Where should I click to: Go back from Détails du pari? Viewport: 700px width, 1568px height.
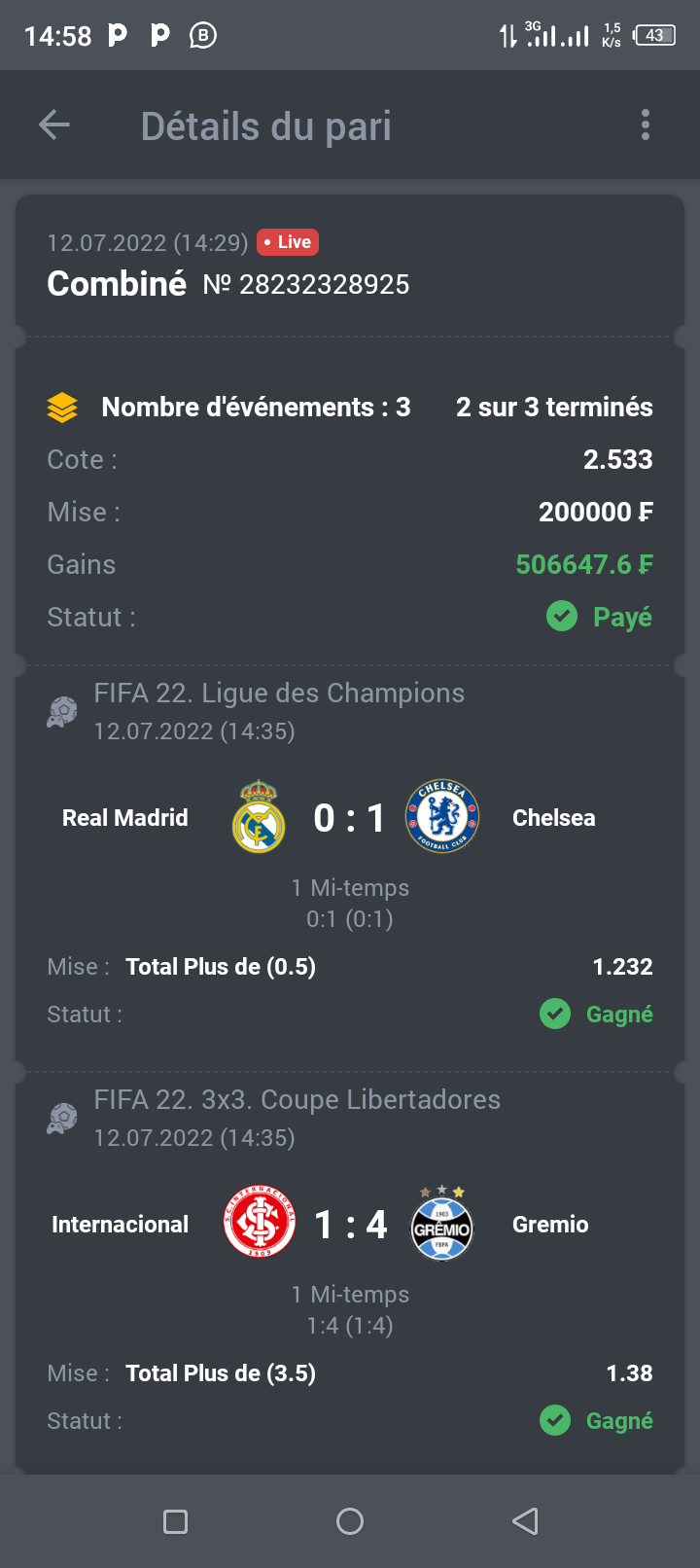[x=54, y=125]
